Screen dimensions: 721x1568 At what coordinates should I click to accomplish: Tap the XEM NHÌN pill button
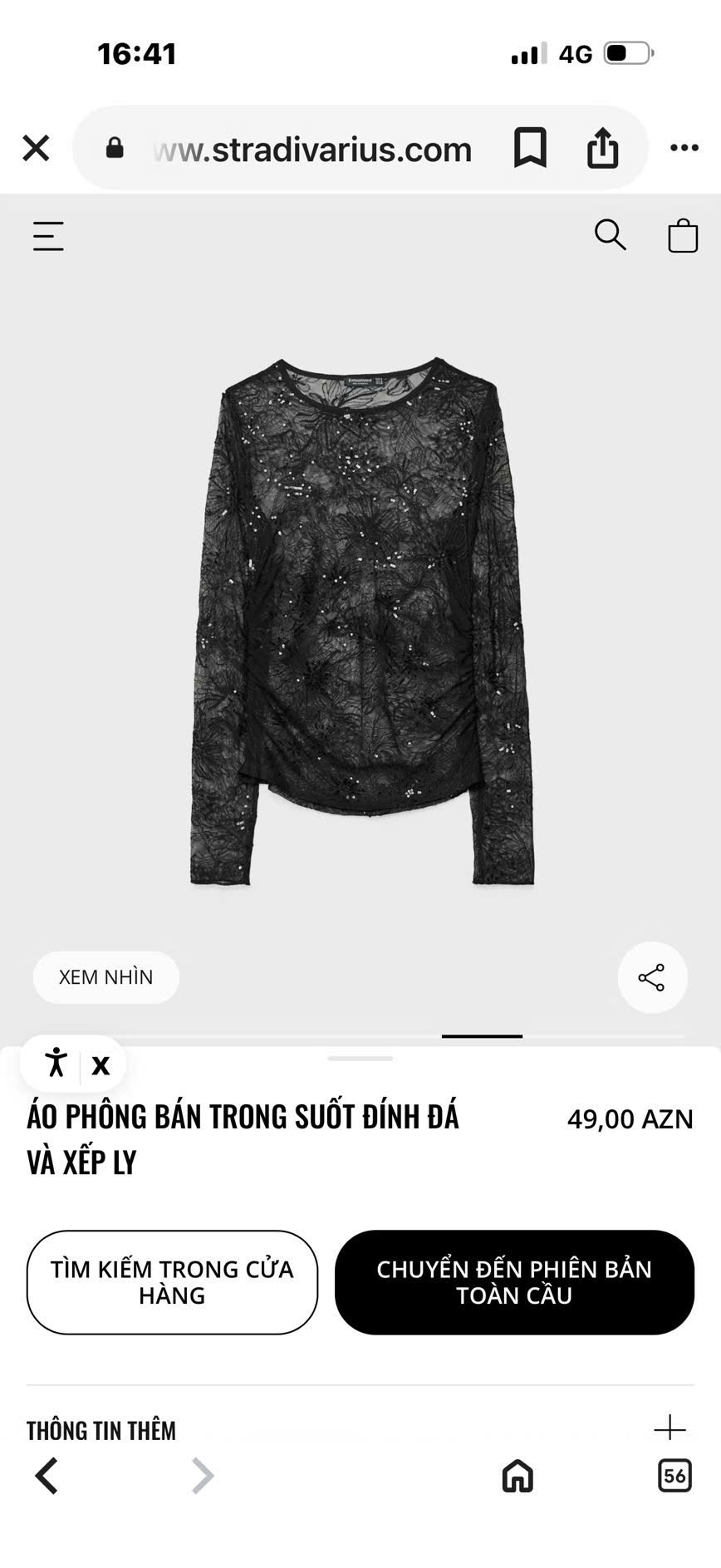105,977
